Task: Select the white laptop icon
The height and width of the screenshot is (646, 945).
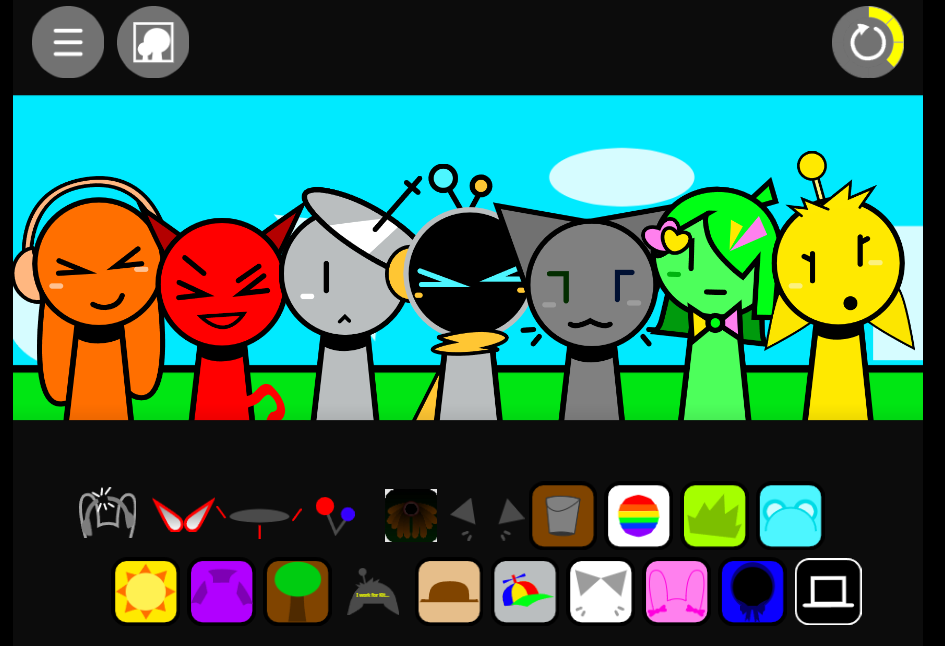Action: click(x=828, y=591)
